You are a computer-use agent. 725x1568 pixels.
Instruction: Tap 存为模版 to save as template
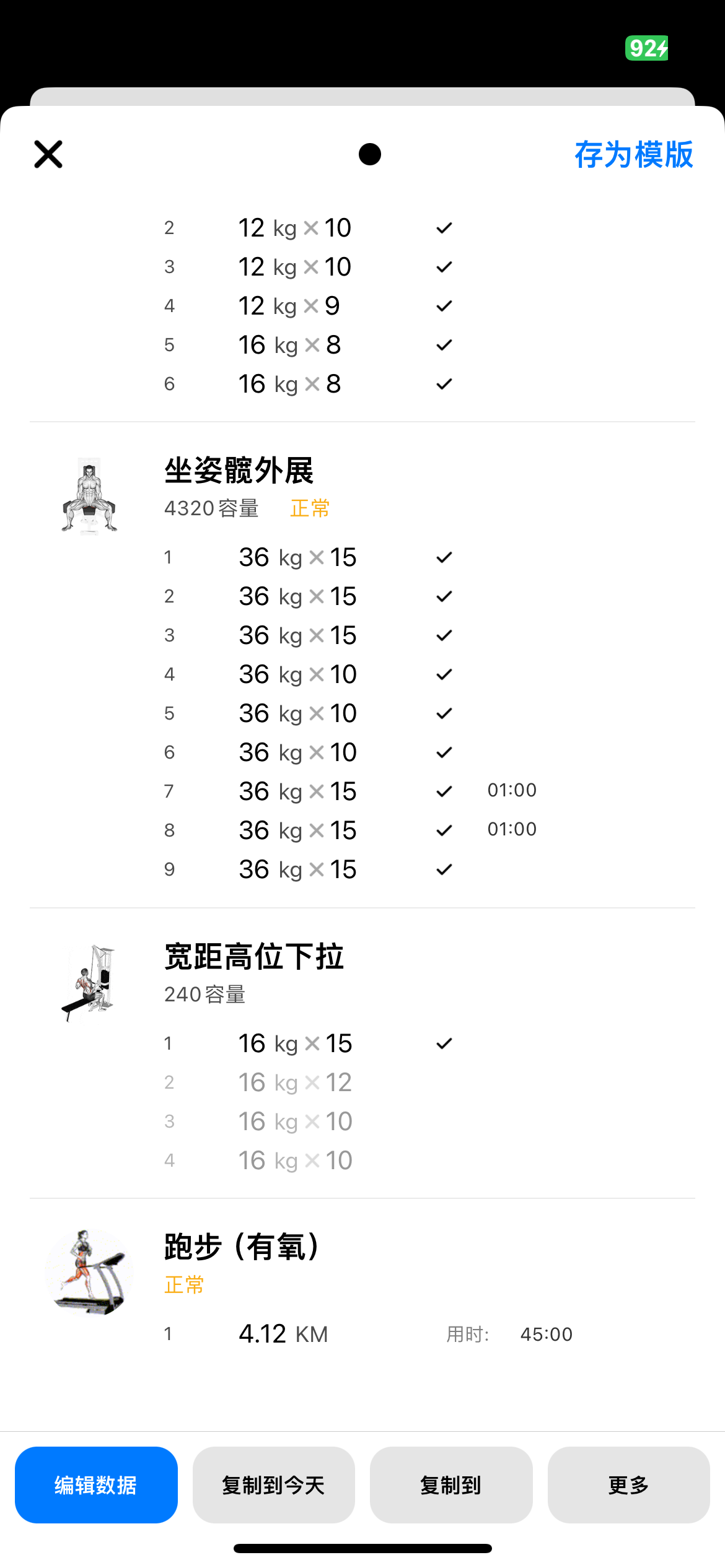634,154
